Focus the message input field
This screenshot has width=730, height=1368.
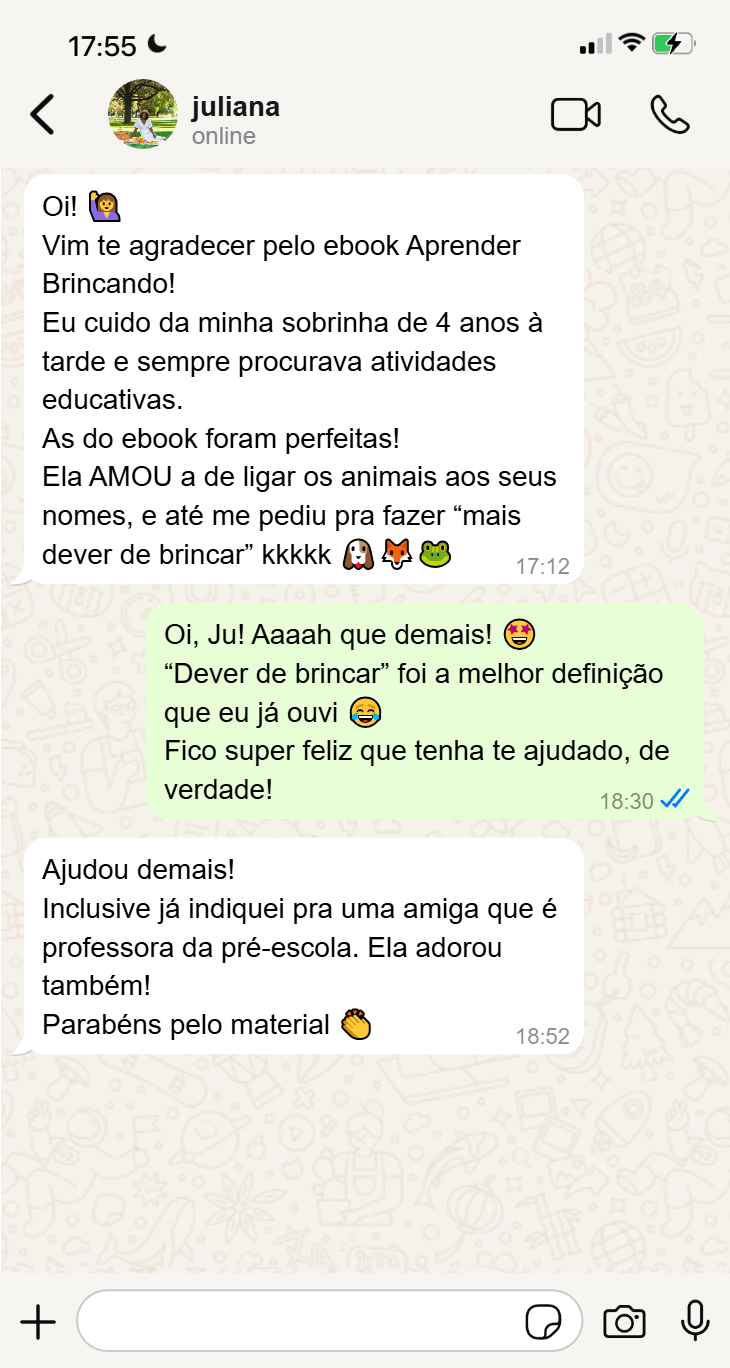(x=300, y=1322)
